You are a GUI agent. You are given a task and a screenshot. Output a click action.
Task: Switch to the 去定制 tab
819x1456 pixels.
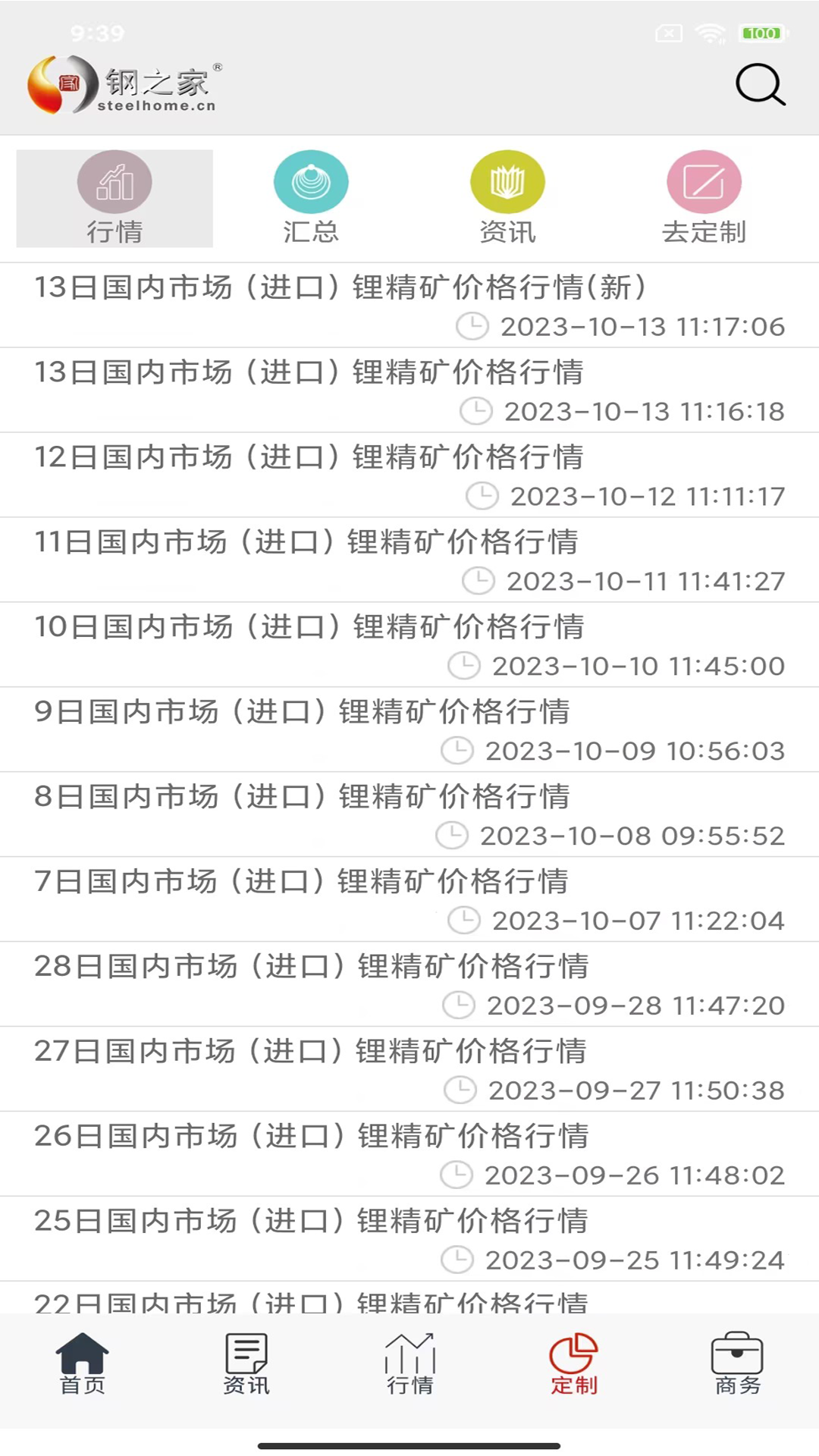click(704, 199)
